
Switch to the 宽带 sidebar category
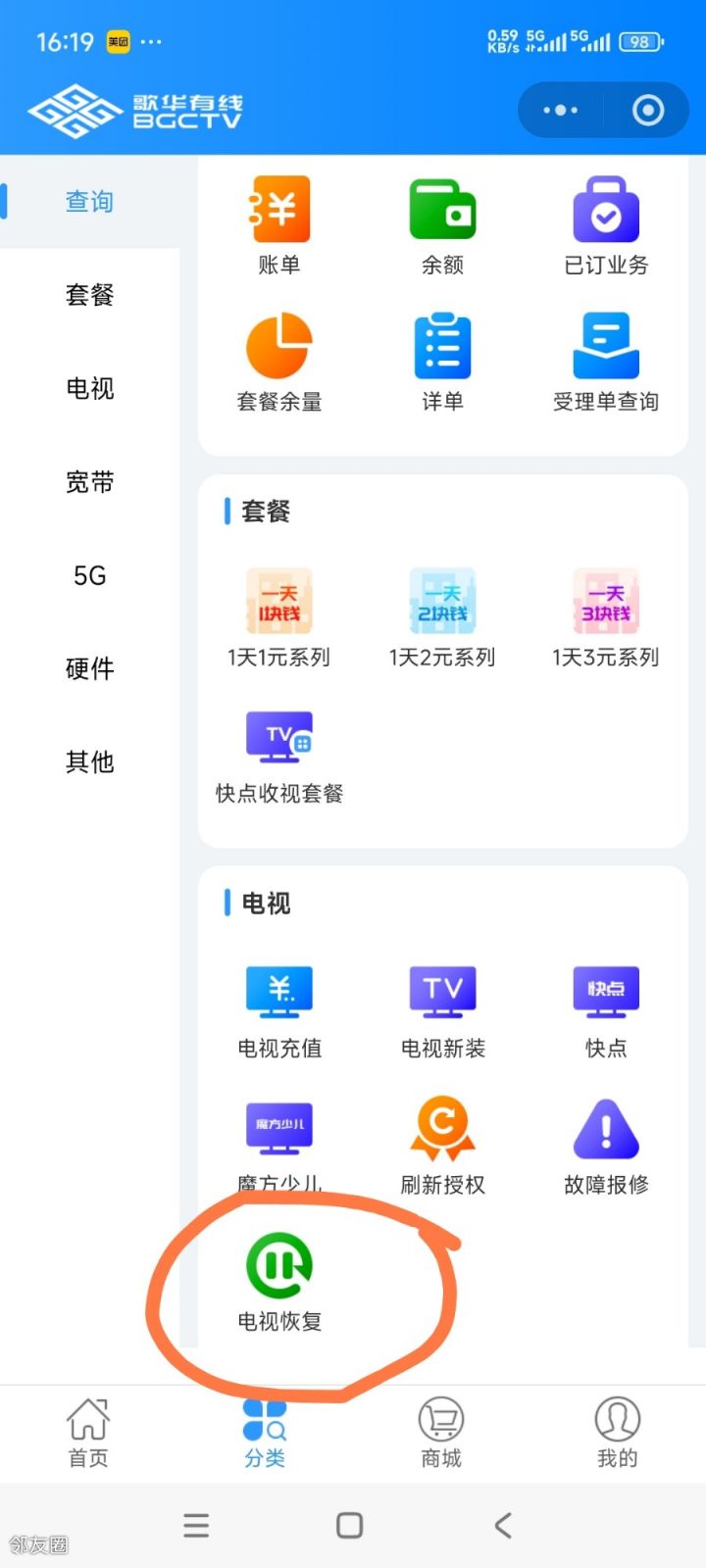[x=89, y=482]
